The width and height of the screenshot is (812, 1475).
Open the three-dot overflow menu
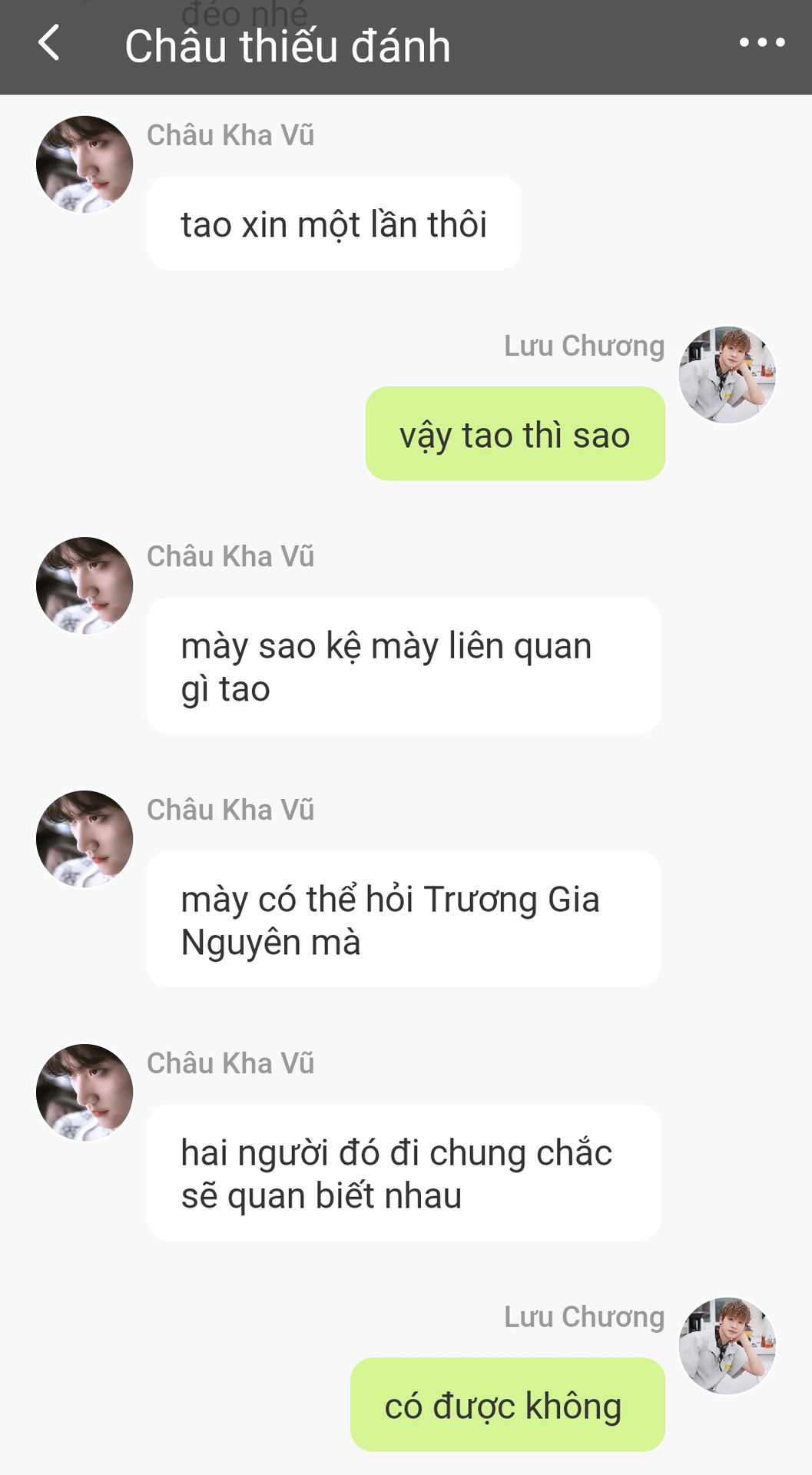point(761,43)
